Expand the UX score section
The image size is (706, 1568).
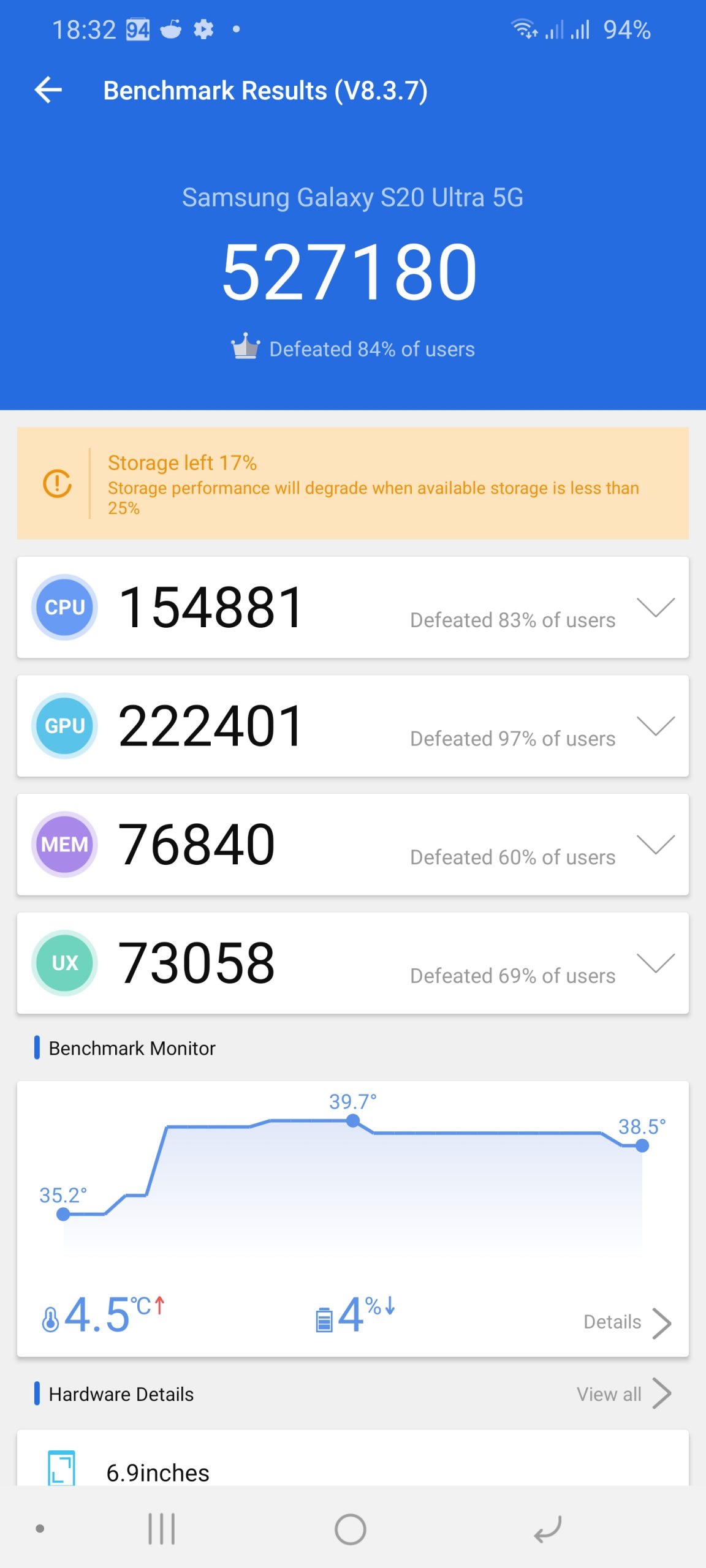[655, 963]
